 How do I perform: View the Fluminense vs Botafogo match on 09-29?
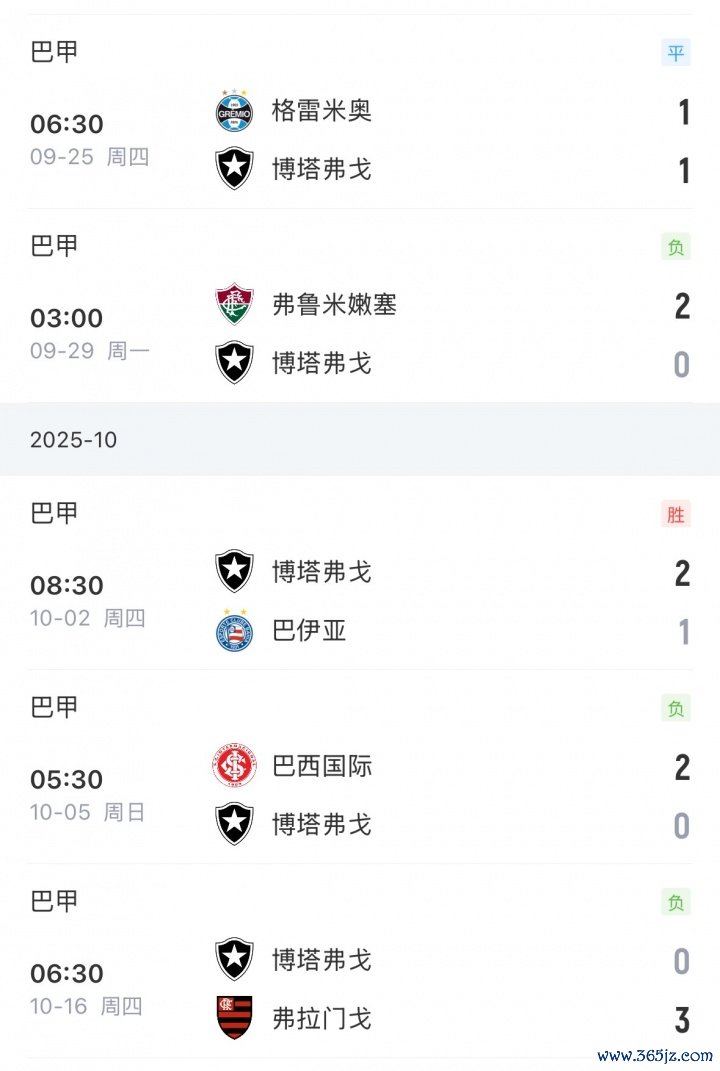coord(360,334)
